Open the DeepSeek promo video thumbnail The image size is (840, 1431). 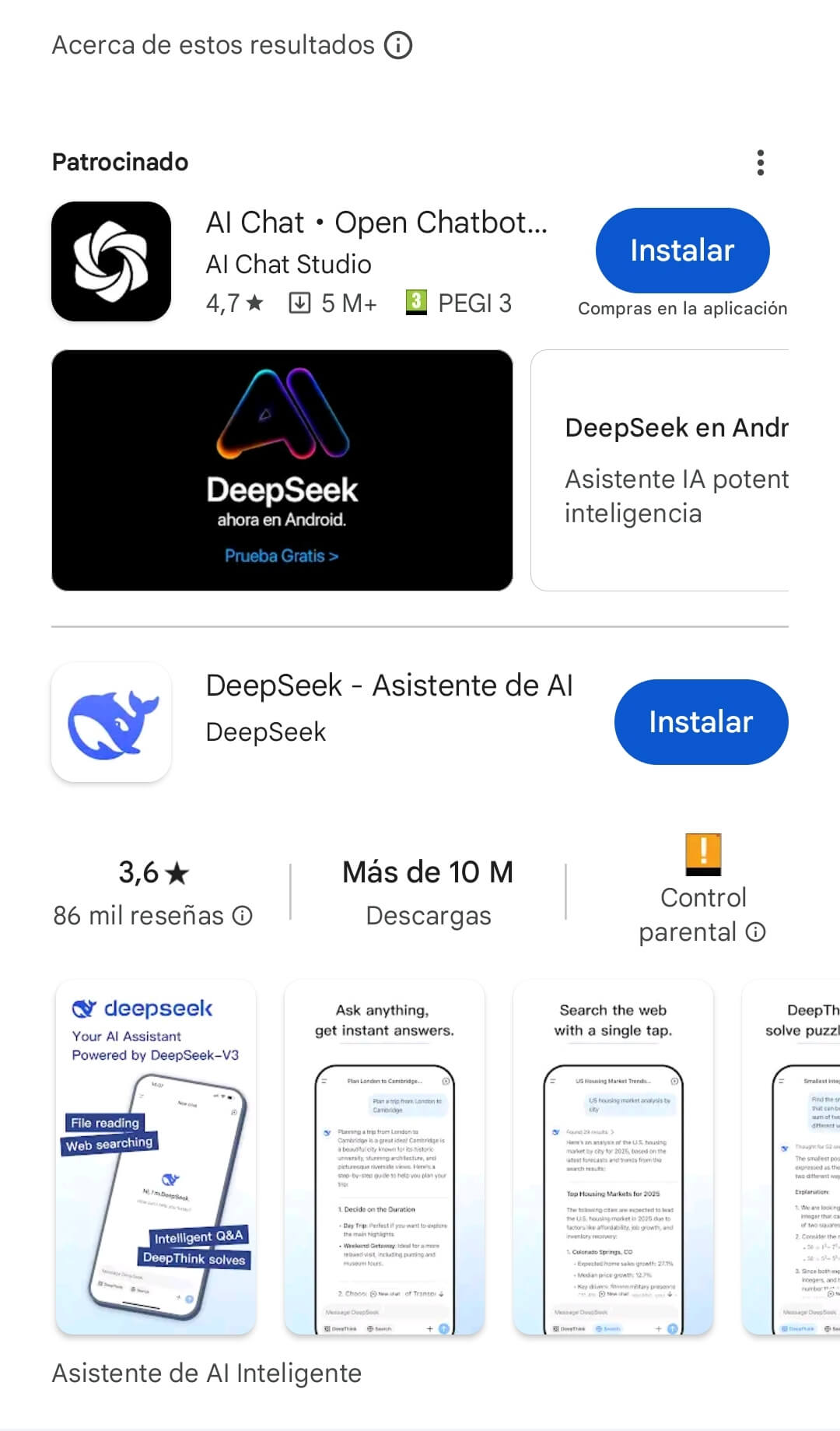click(x=282, y=467)
